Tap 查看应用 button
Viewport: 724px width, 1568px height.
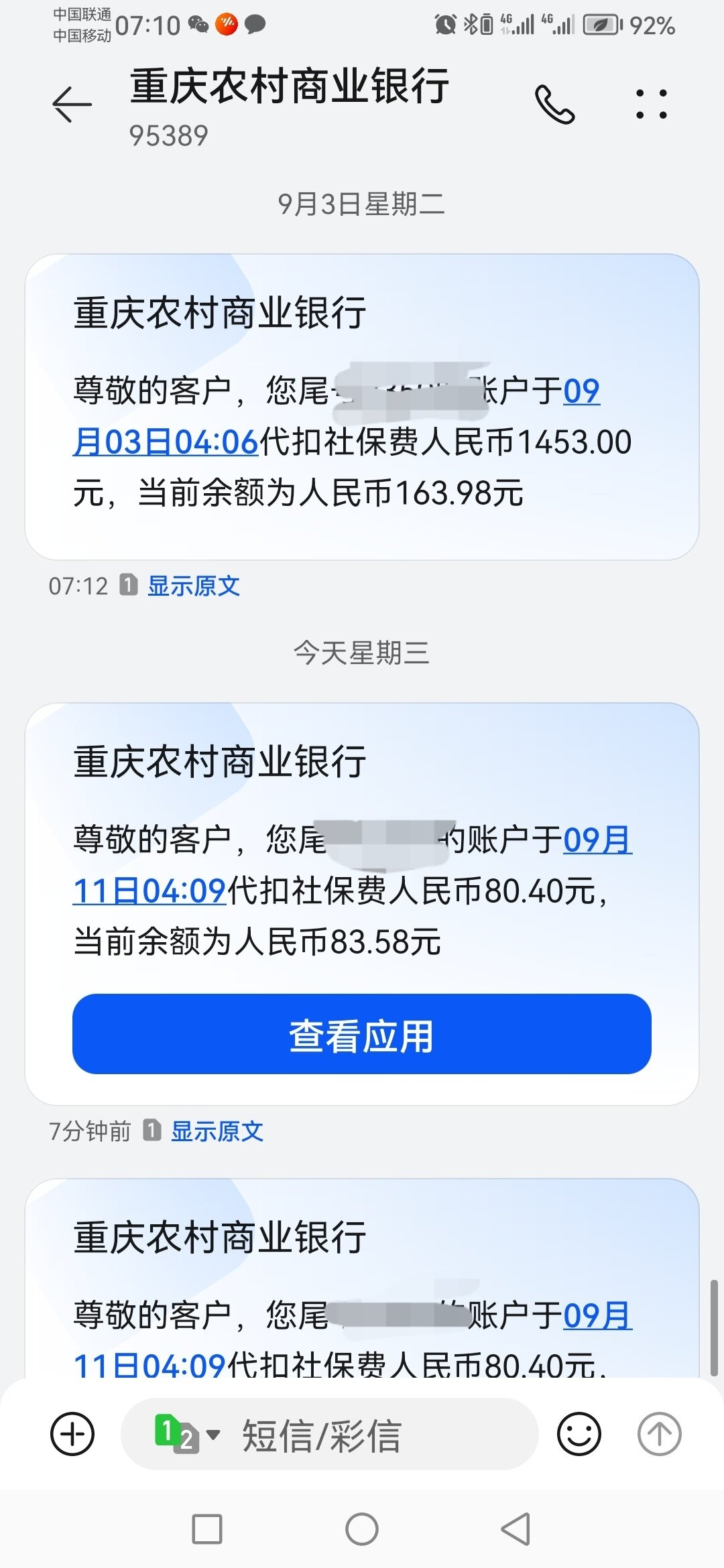362,1035
